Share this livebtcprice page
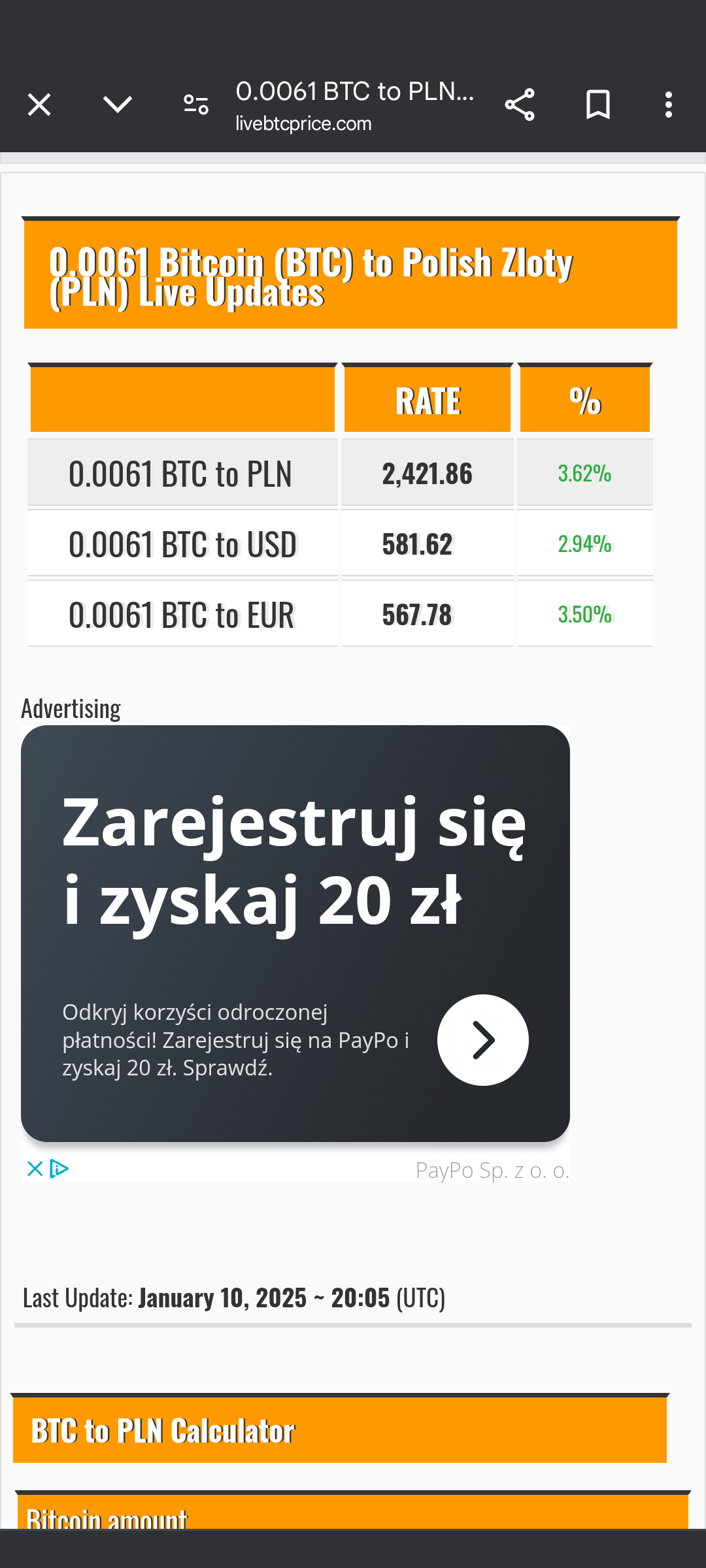 click(x=520, y=105)
